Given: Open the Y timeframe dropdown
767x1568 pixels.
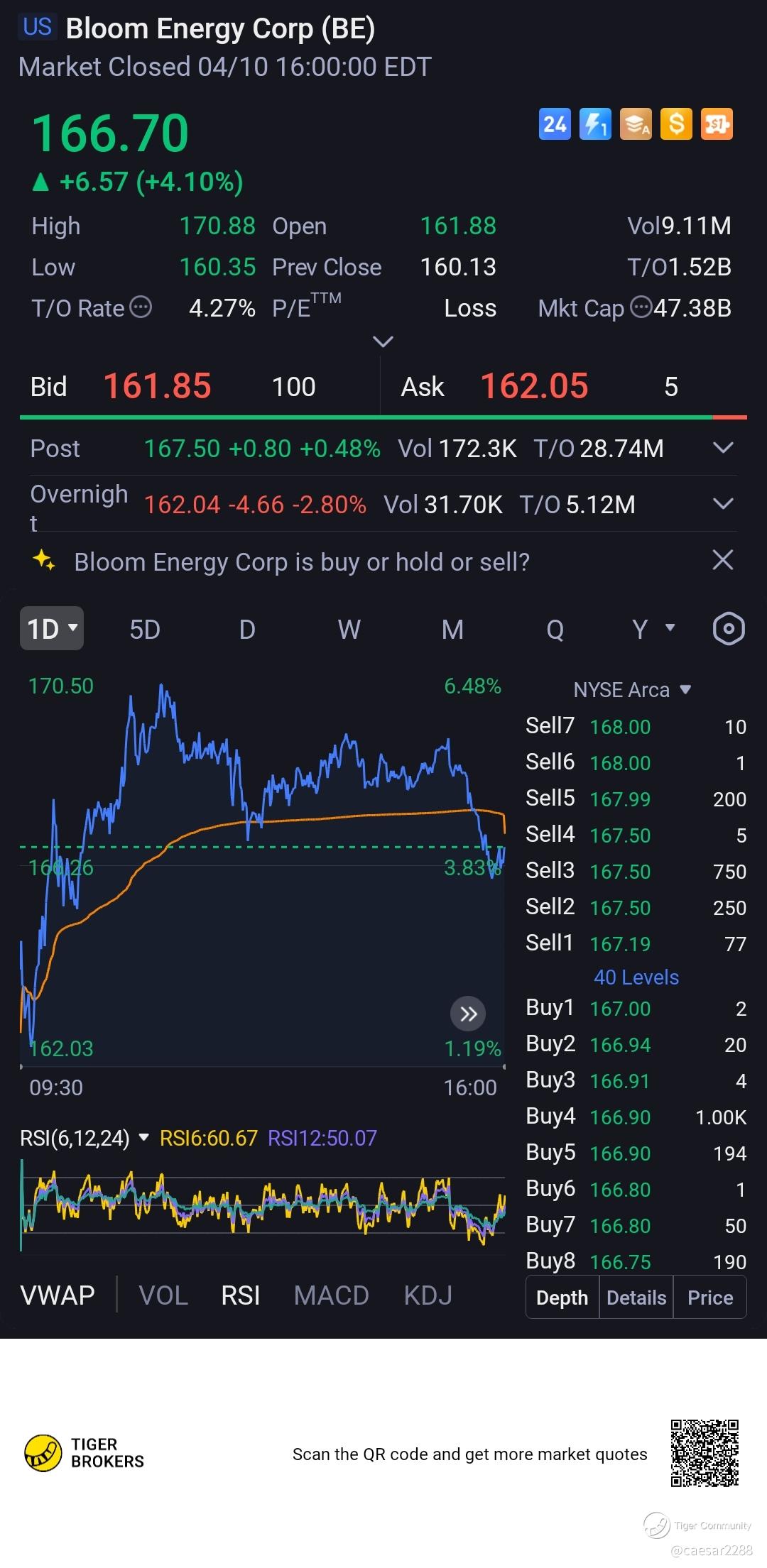Looking at the screenshot, I should click(653, 629).
